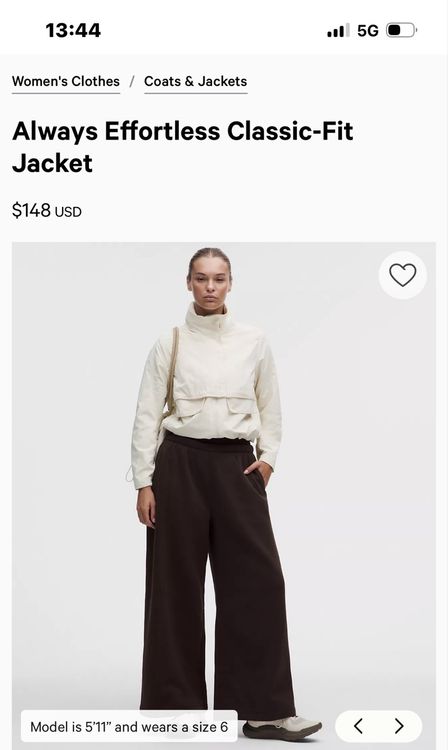The width and height of the screenshot is (448, 750).
Task: Show the next product photo
Action: (399, 726)
